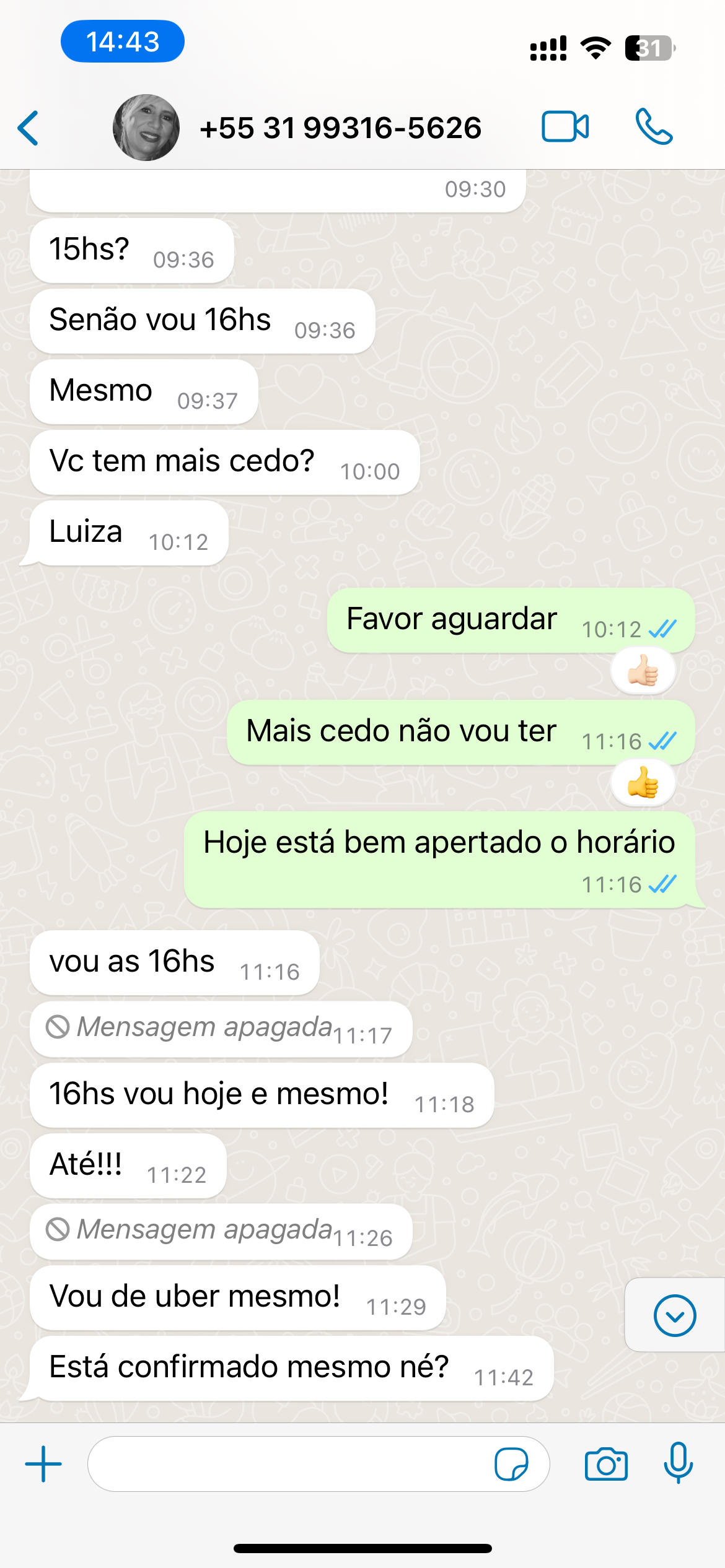This screenshot has width=725, height=1568.
Task: Open the attachment plus menu
Action: point(43,1464)
